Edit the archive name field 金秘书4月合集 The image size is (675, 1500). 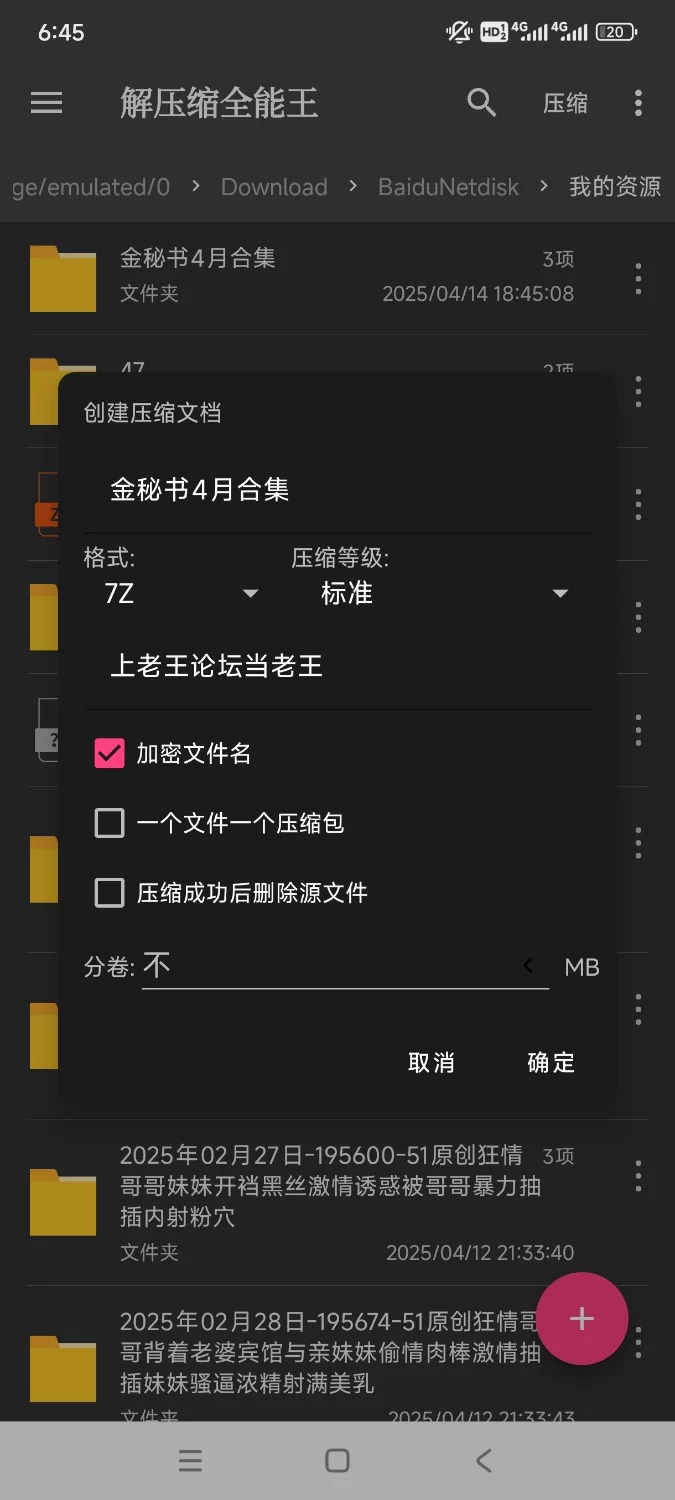point(336,490)
